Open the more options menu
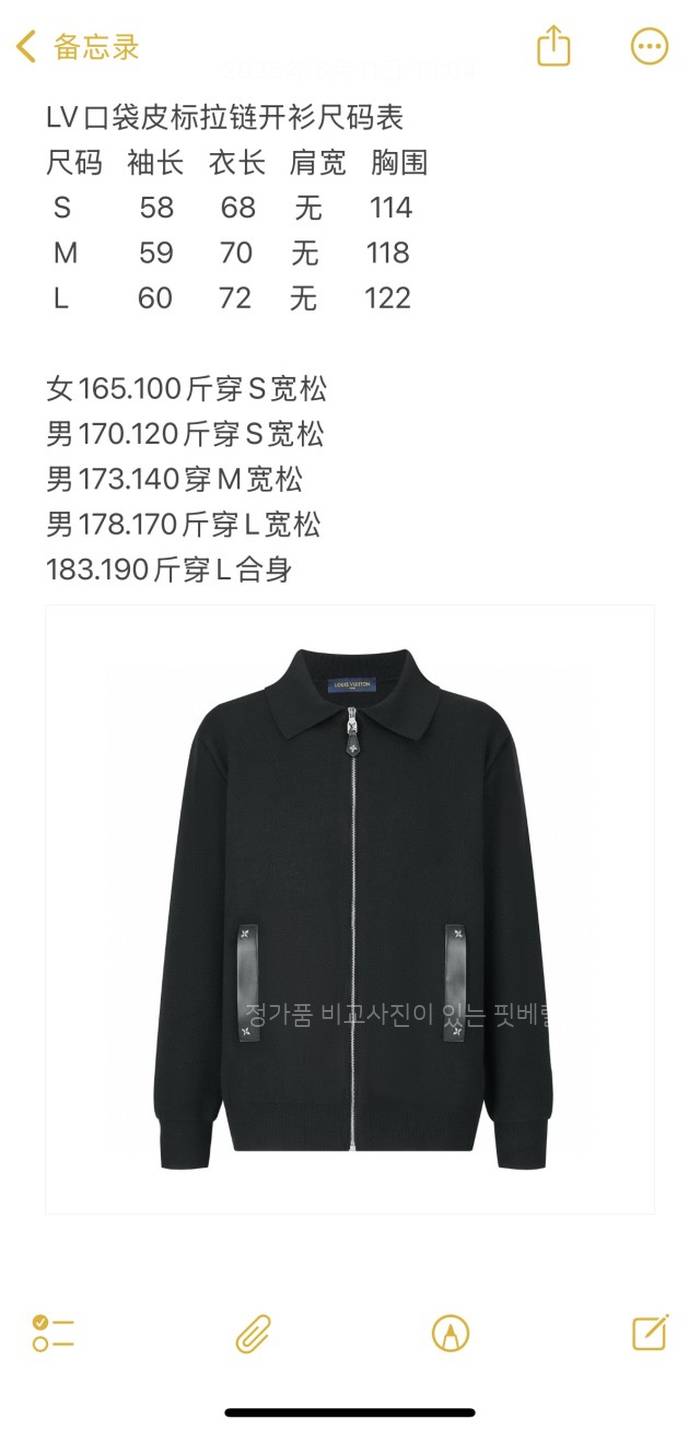This screenshot has height=1431, width=700. coord(649,47)
